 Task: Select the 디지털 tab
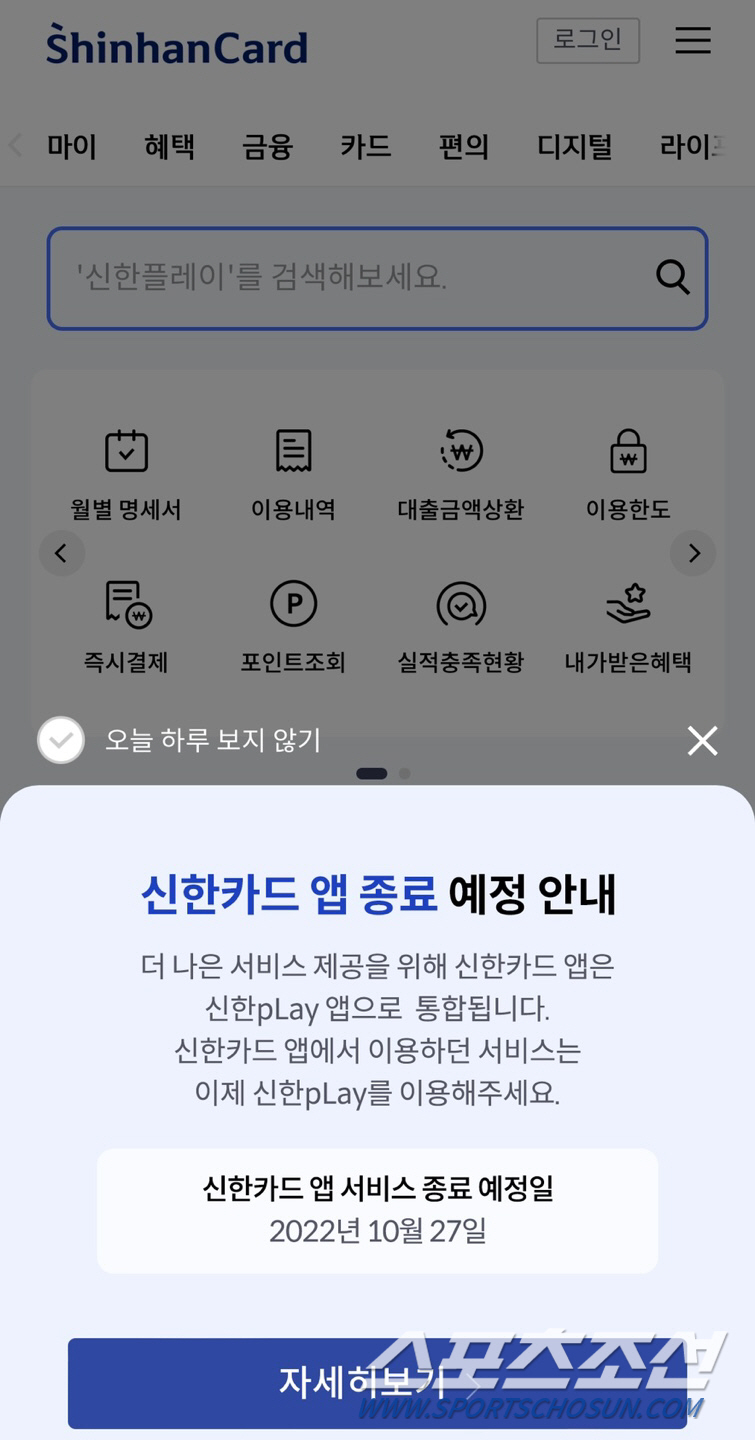pos(575,147)
